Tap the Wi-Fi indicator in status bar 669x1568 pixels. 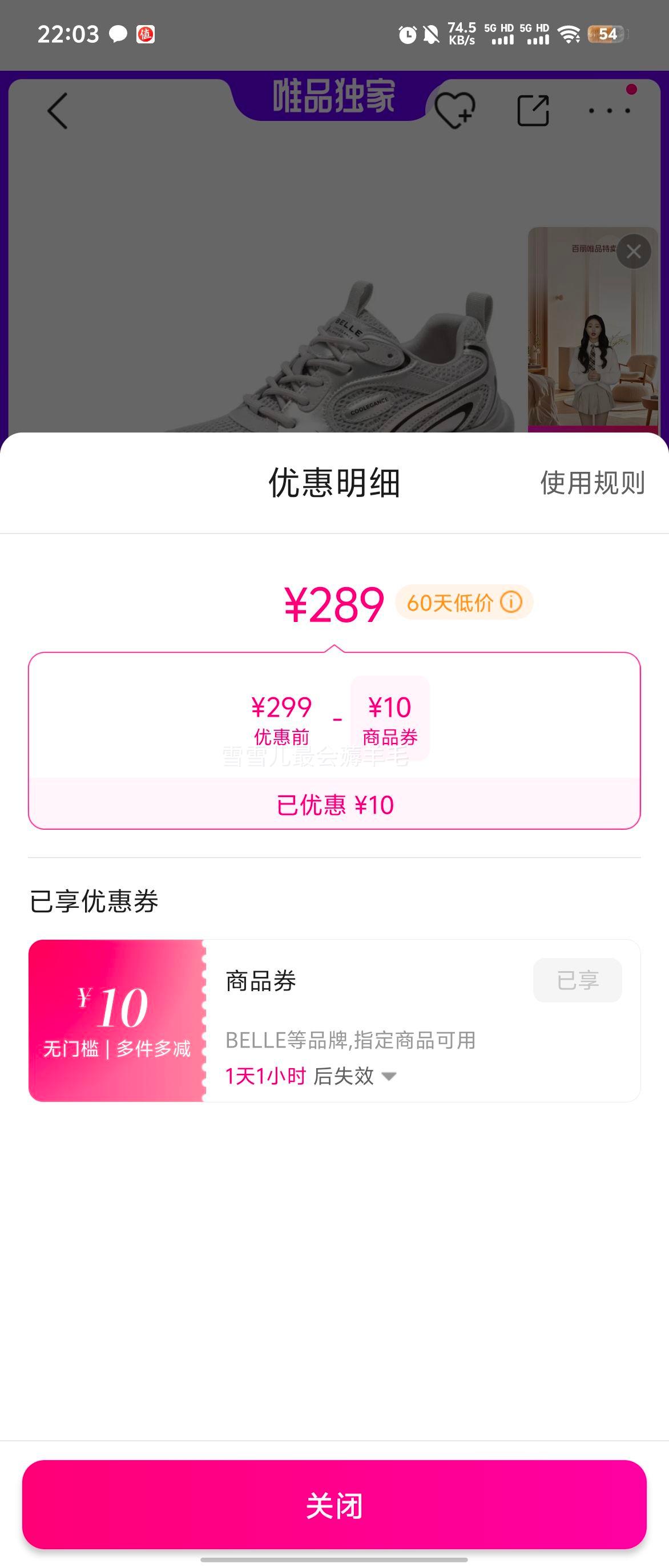(x=570, y=35)
